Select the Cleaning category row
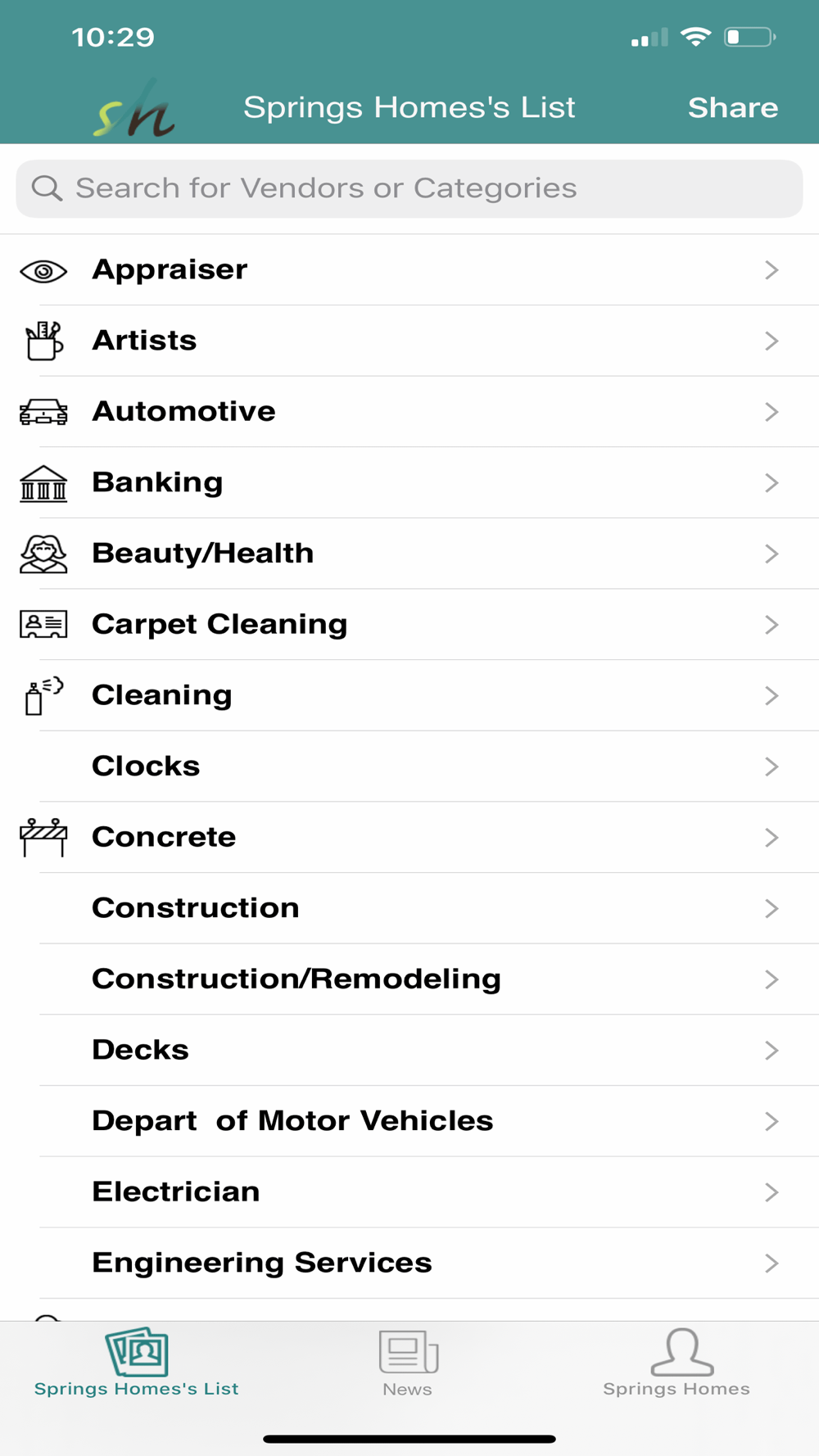This screenshot has height=1456, width=819. tap(409, 695)
